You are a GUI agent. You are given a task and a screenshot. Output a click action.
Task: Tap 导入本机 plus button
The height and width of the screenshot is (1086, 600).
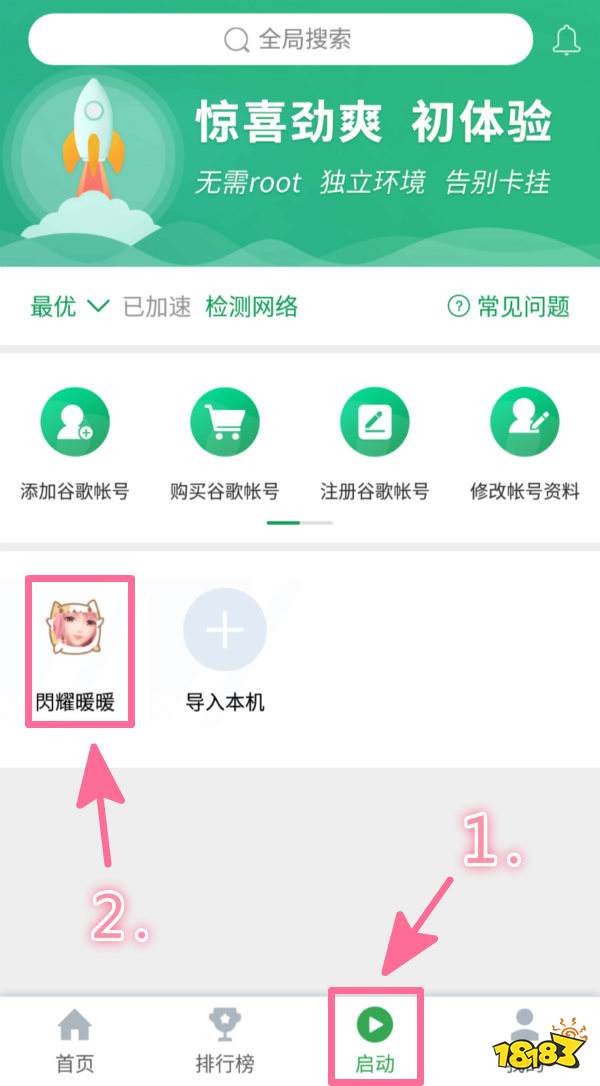click(225, 630)
